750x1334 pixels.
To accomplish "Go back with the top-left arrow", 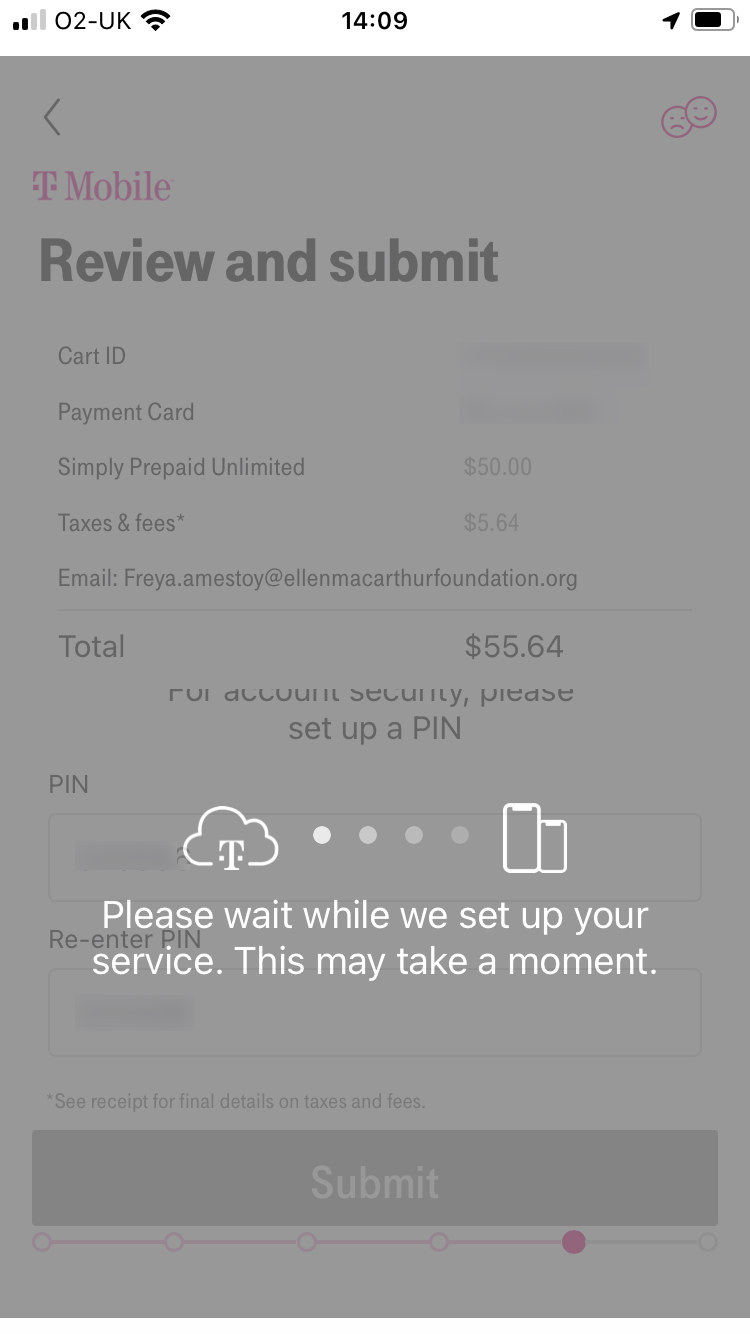I will (52, 117).
